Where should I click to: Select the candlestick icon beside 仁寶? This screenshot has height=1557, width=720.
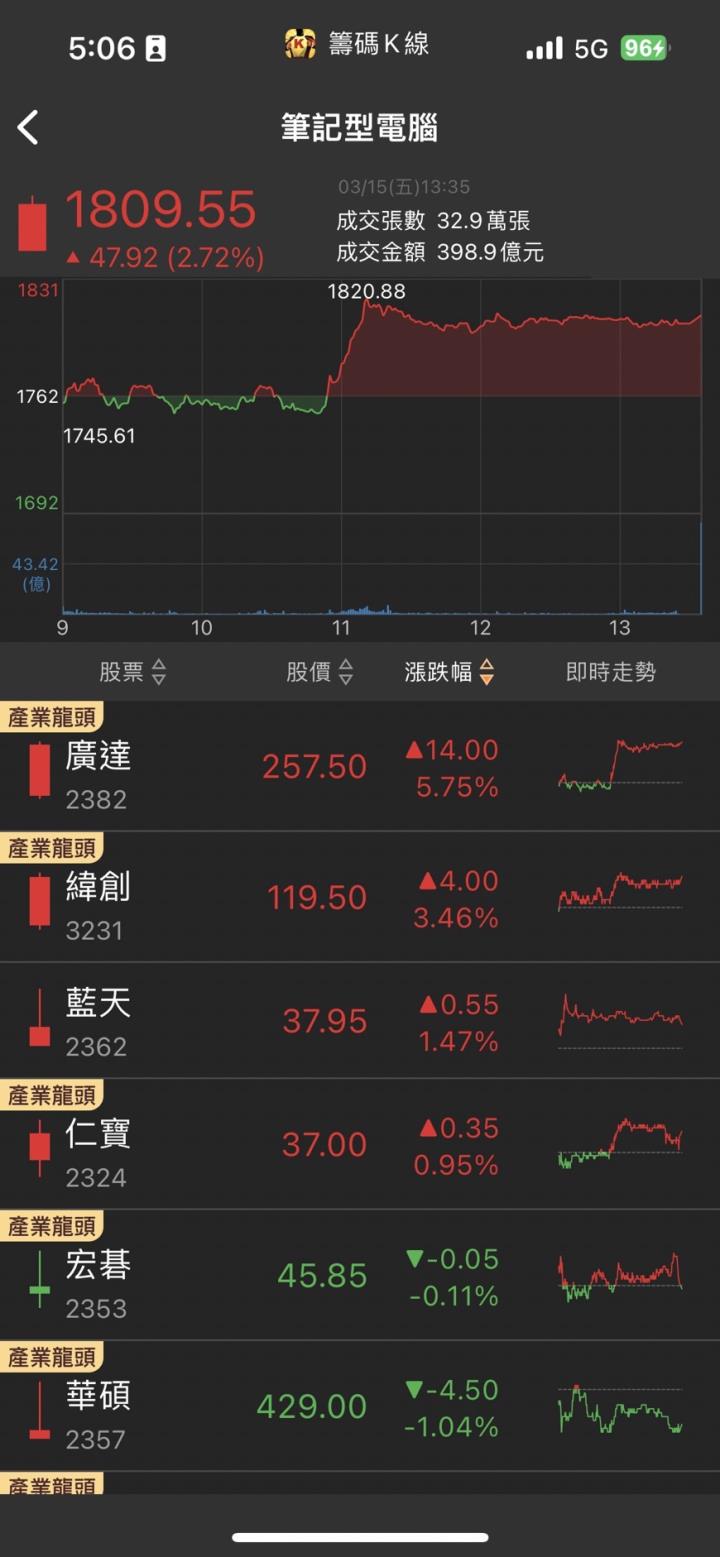pyautogui.click(x=38, y=1145)
